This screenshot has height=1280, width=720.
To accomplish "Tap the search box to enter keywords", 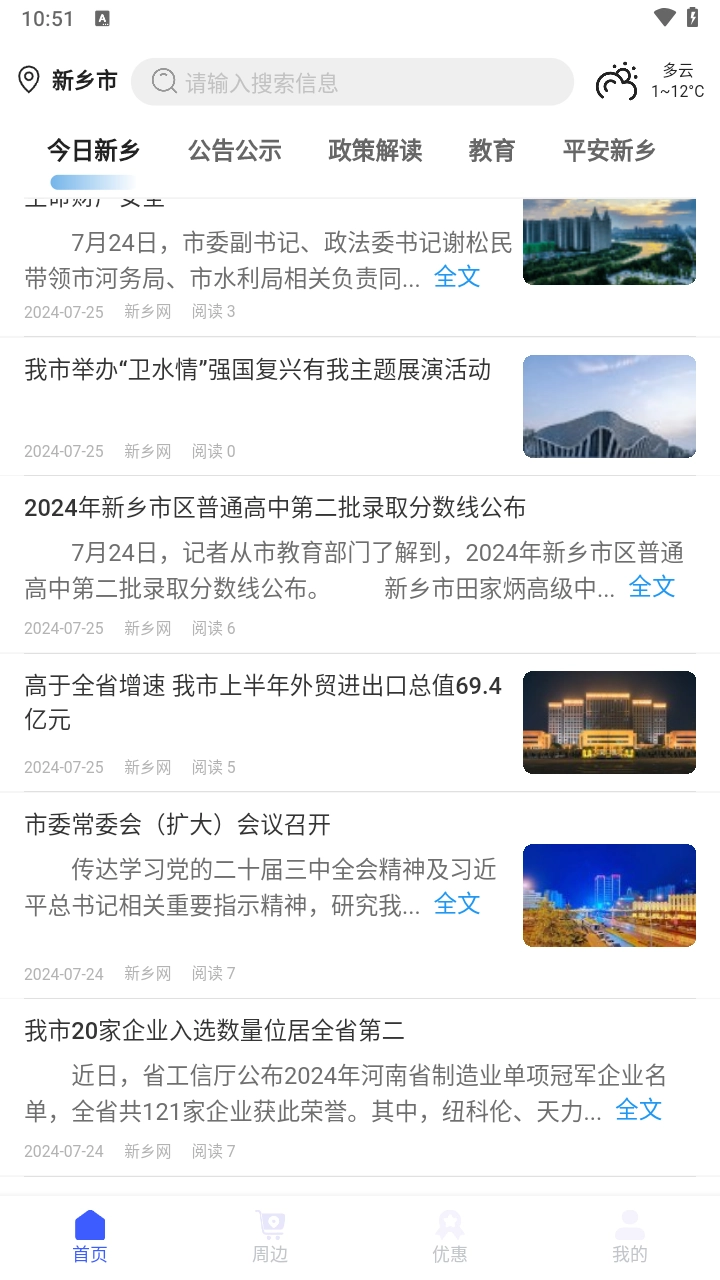I will tap(352, 82).
